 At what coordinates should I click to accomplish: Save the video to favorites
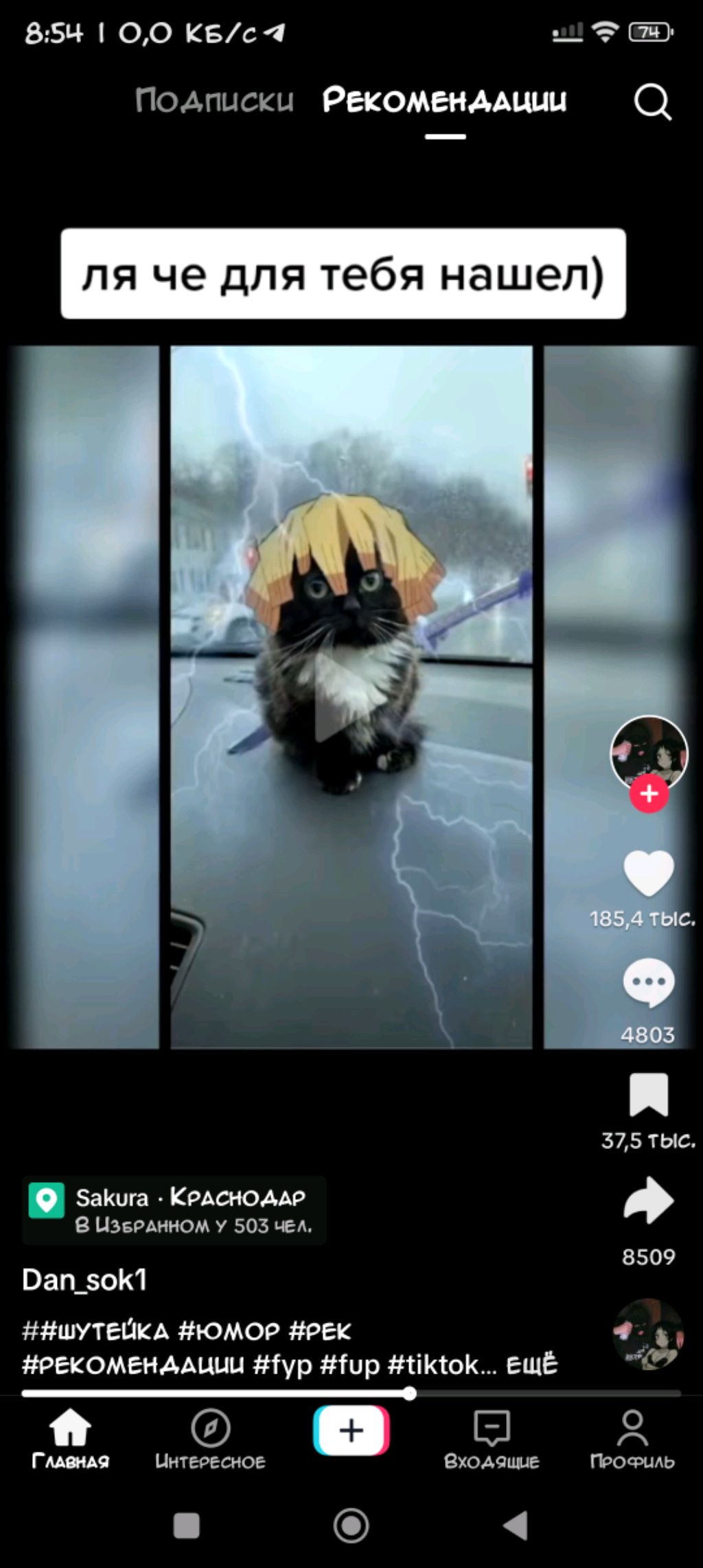648,1095
